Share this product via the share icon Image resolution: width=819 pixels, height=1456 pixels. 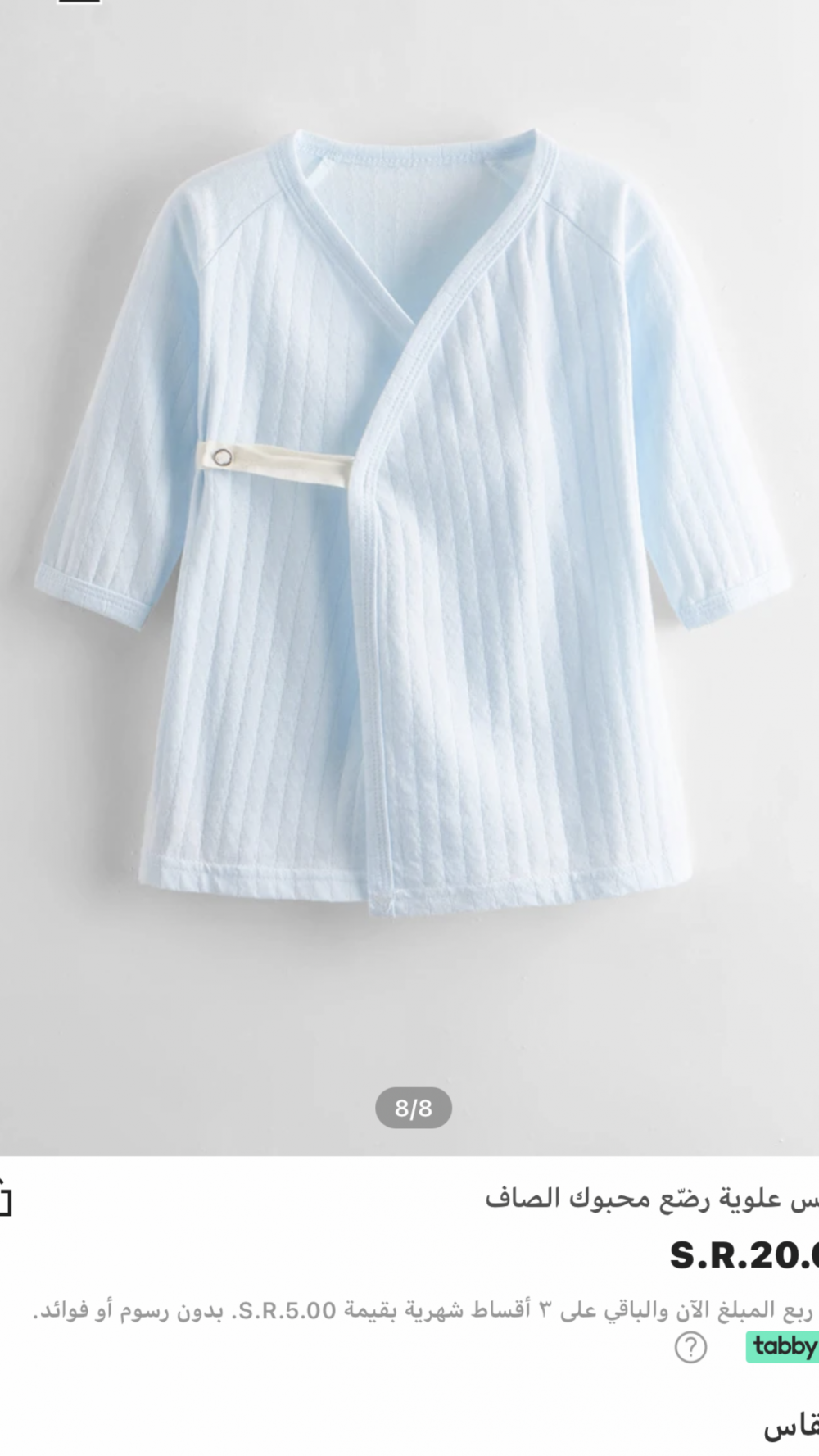[x=3, y=1201]
